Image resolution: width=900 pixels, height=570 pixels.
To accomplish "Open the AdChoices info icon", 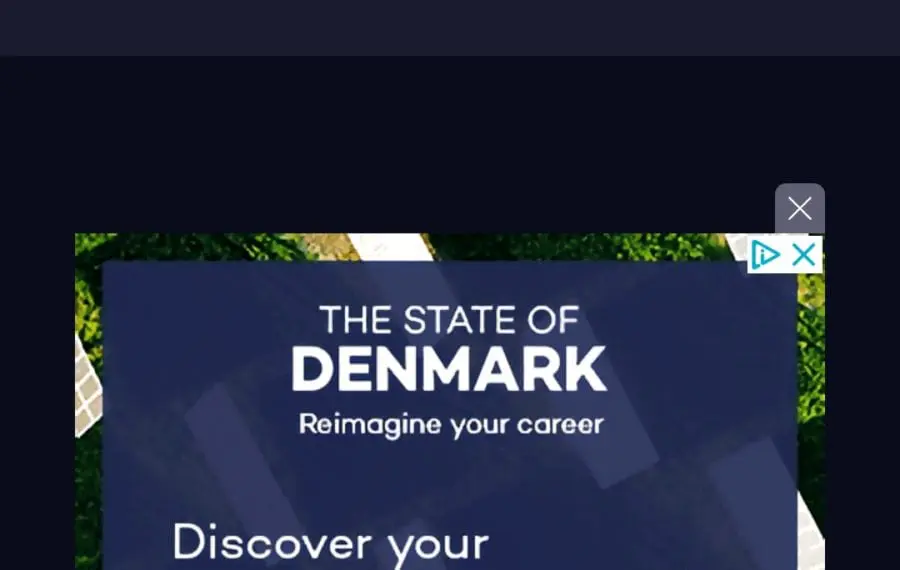I will tap(766, 256).
